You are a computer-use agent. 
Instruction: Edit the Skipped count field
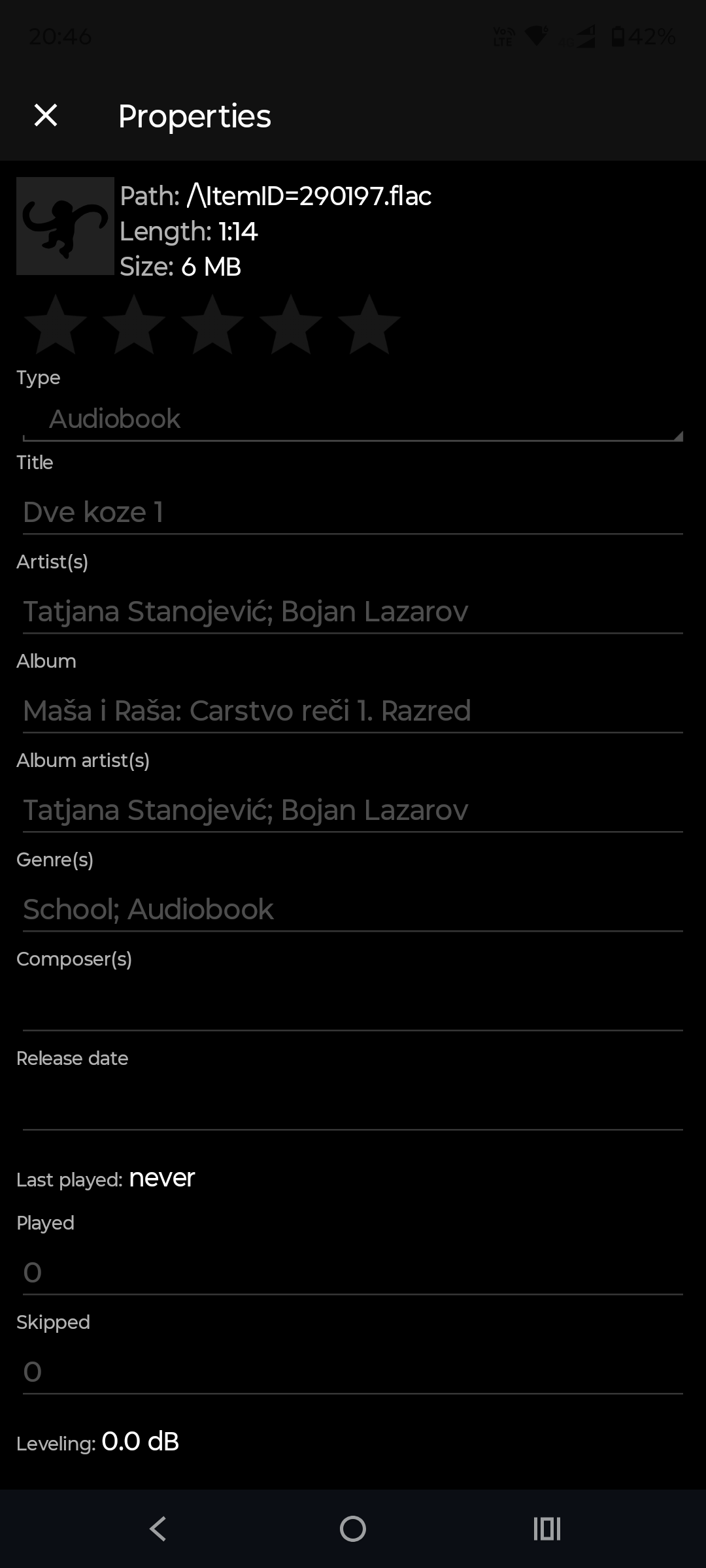(x=353, y=1373)
